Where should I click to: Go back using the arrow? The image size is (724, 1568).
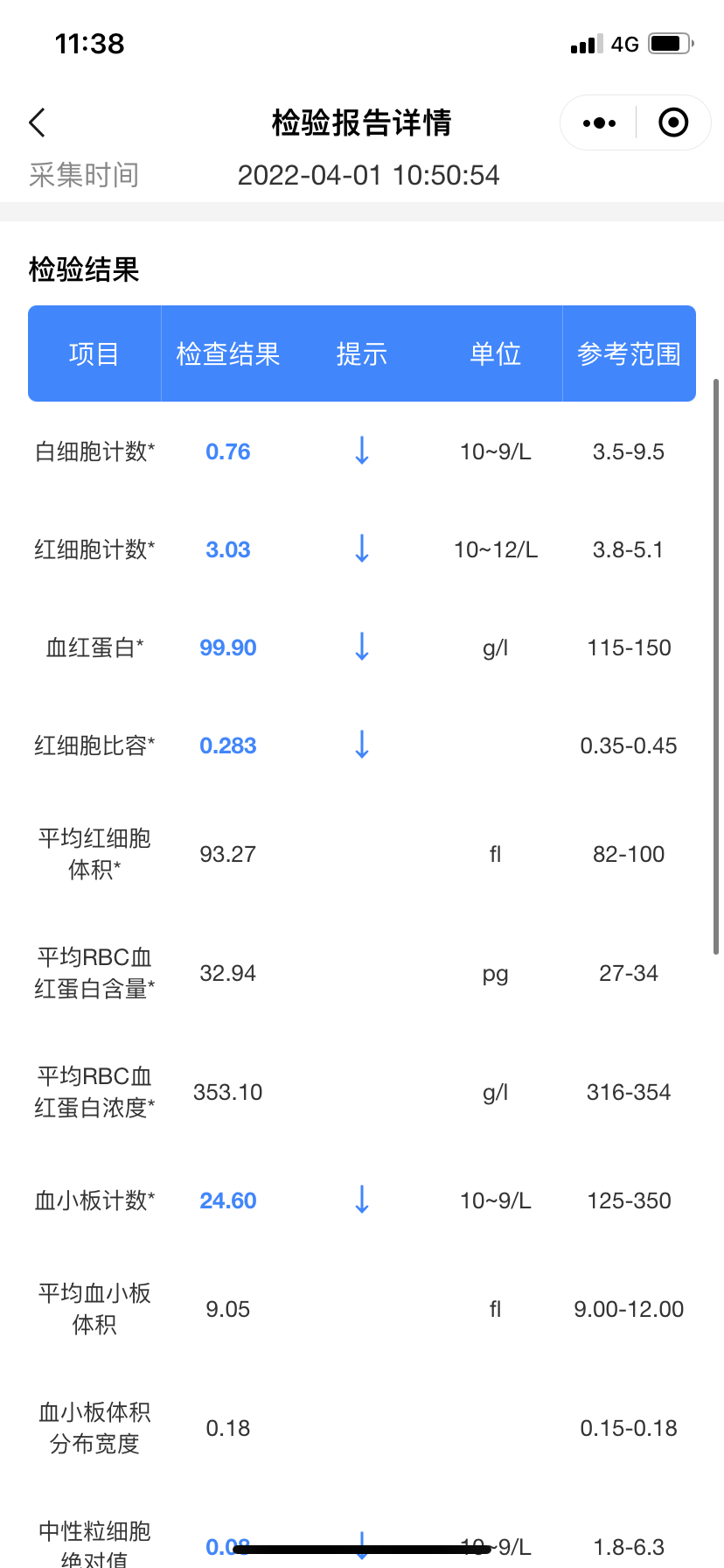[x=37, y=122]
